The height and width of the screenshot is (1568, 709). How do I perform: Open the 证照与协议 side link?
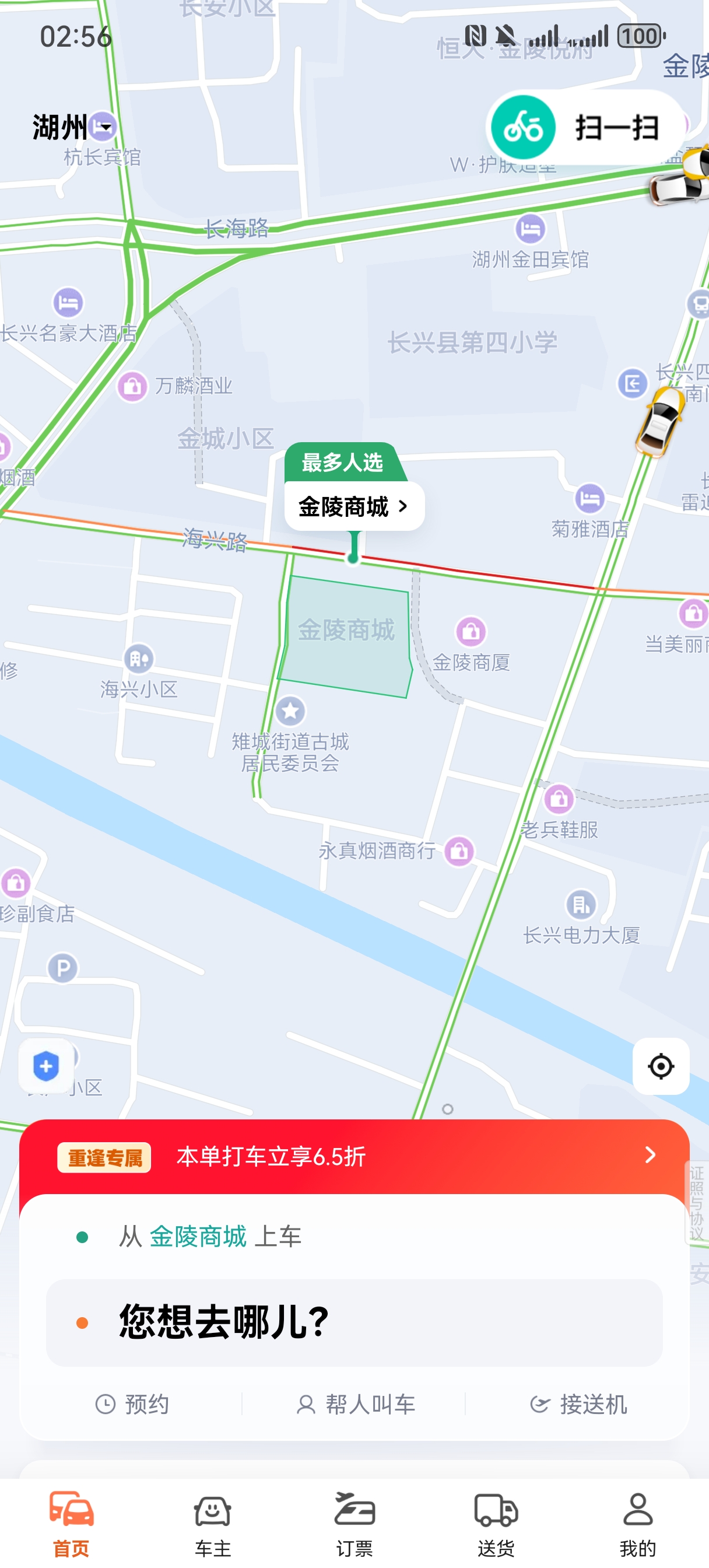tap(696, 1203)
